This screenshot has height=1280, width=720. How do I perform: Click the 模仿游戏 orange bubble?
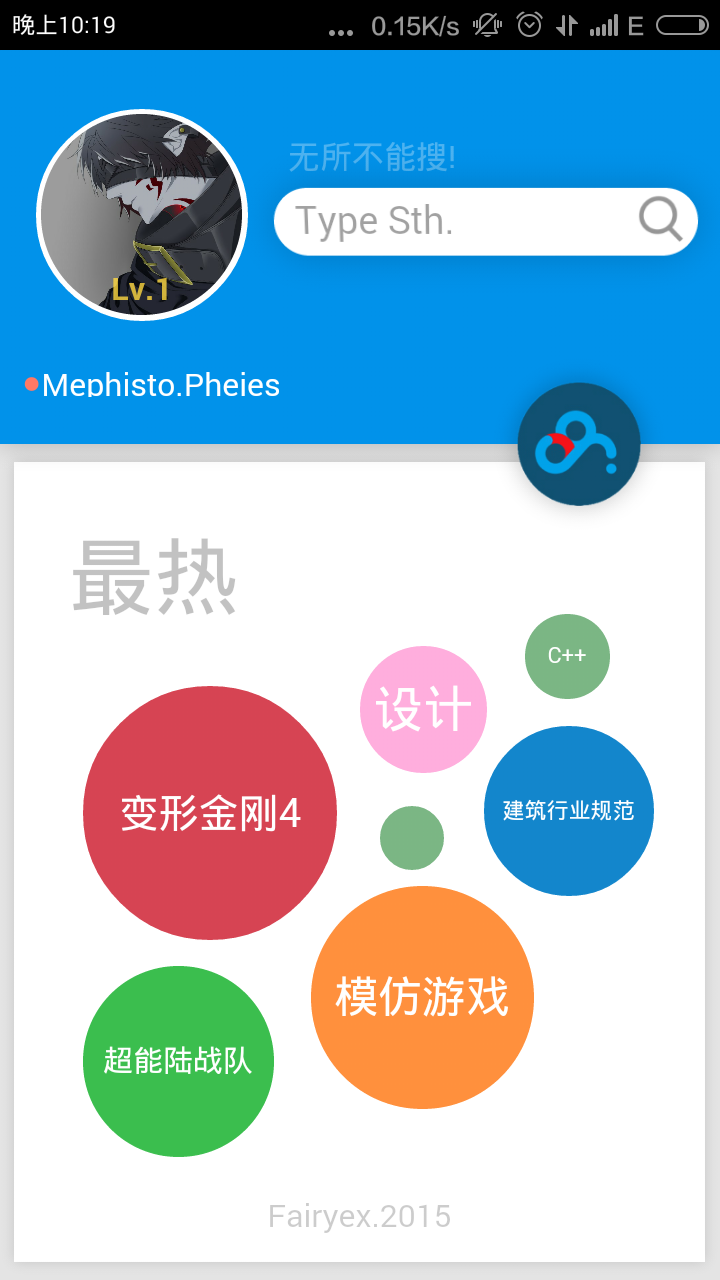422,998
